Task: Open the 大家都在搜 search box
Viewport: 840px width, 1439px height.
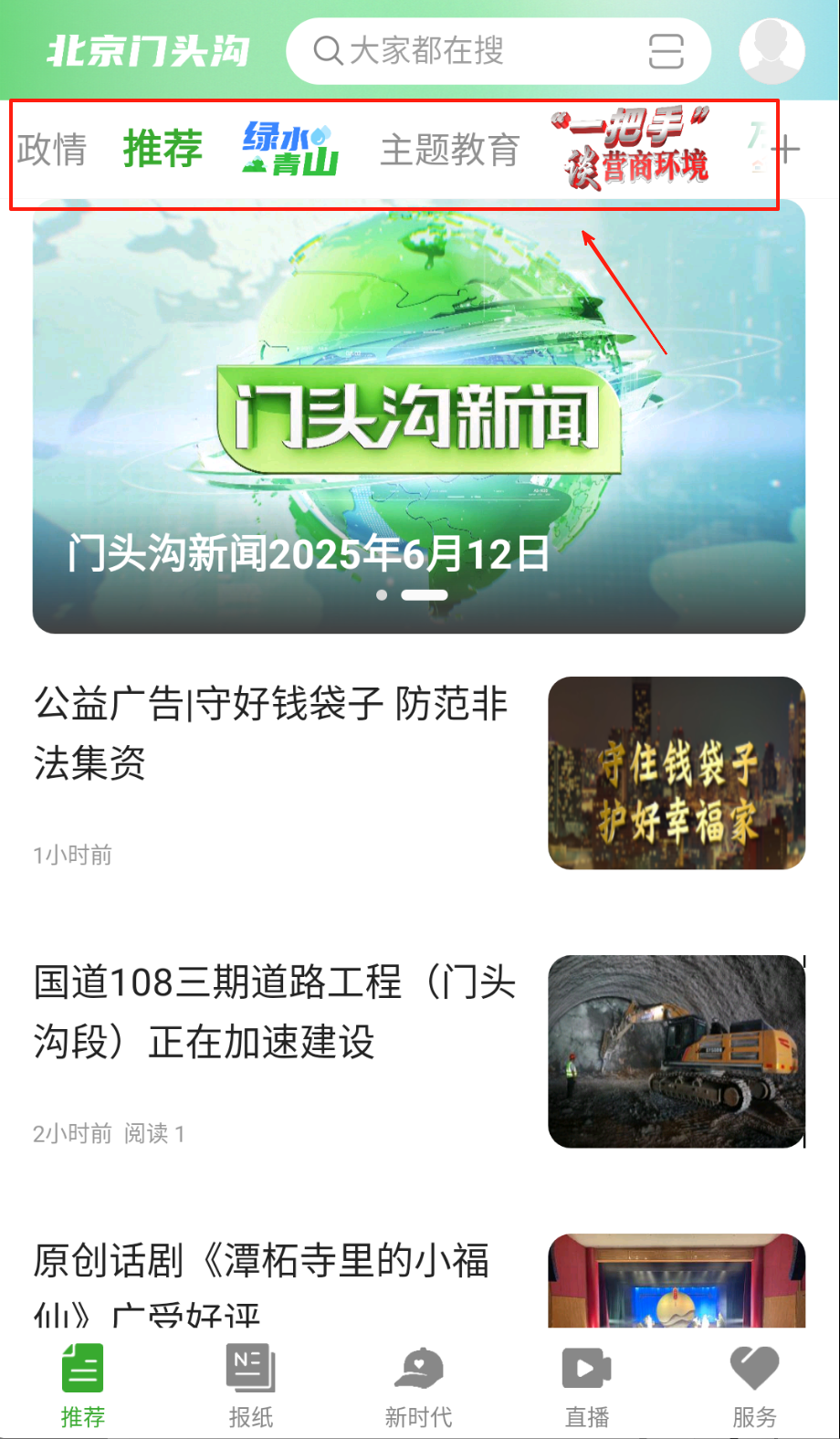Action: (457, 51)
